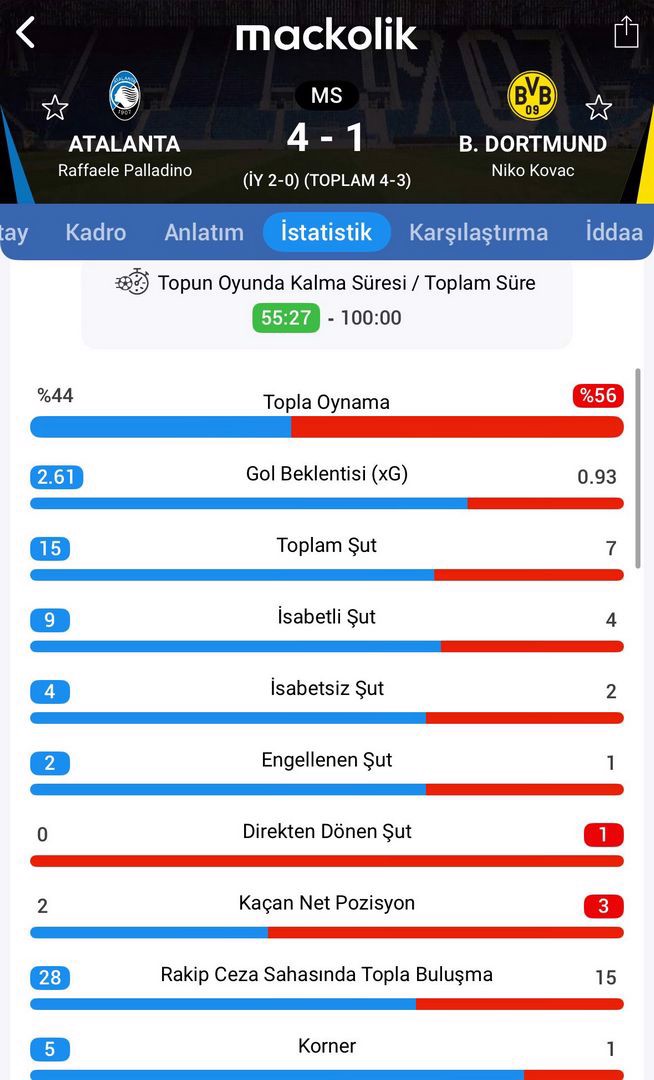The height and width of the screenshot is (1080, 654).
Task: Favorite Atalanta with the star icon
Action: (55, 108)
